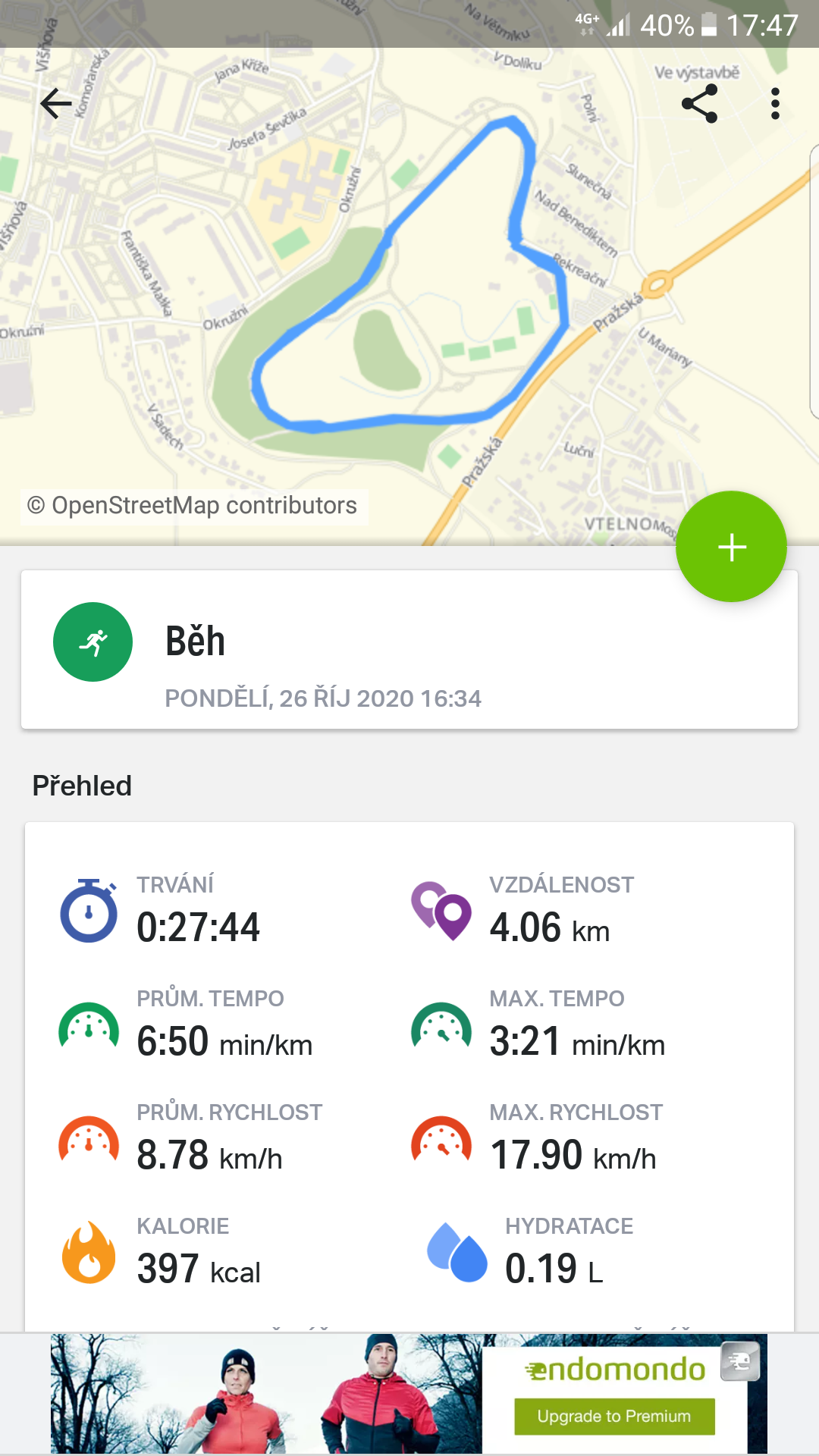Tap the Upgrade to Premium button
Screen dimensions: 819x1456
click(x=614, y=1416)
